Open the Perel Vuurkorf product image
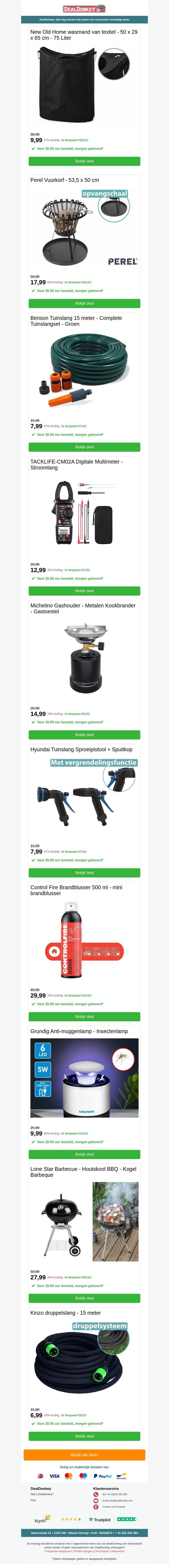The width and height of the screenshot is (169, 1568). click(x=84, y=228)
